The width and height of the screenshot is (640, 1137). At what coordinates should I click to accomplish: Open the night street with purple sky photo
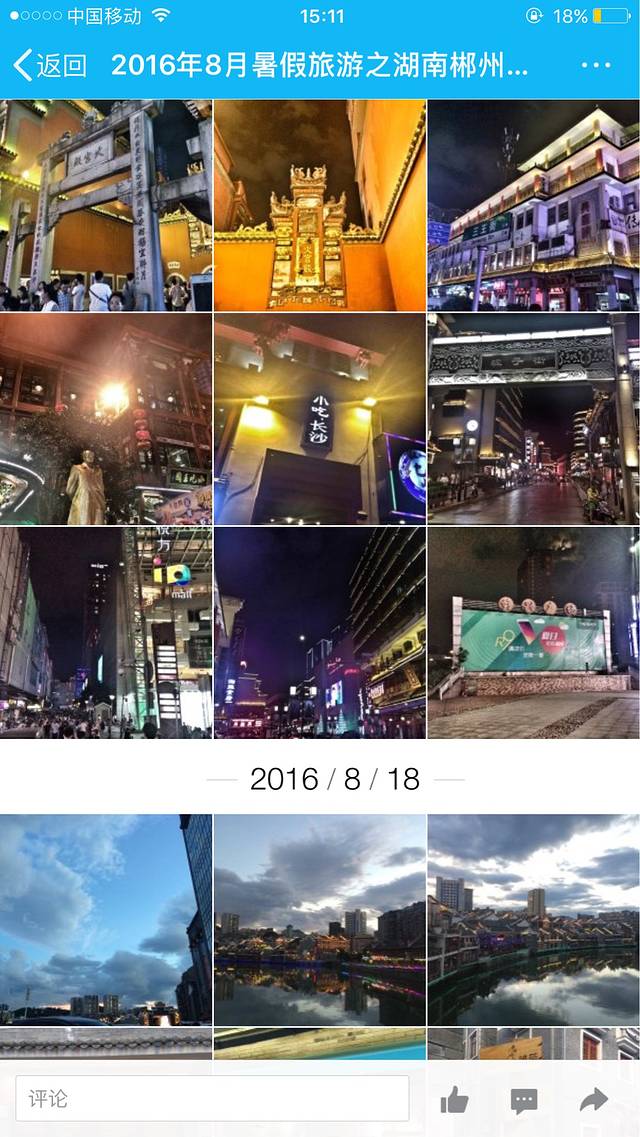click(320, 633)
